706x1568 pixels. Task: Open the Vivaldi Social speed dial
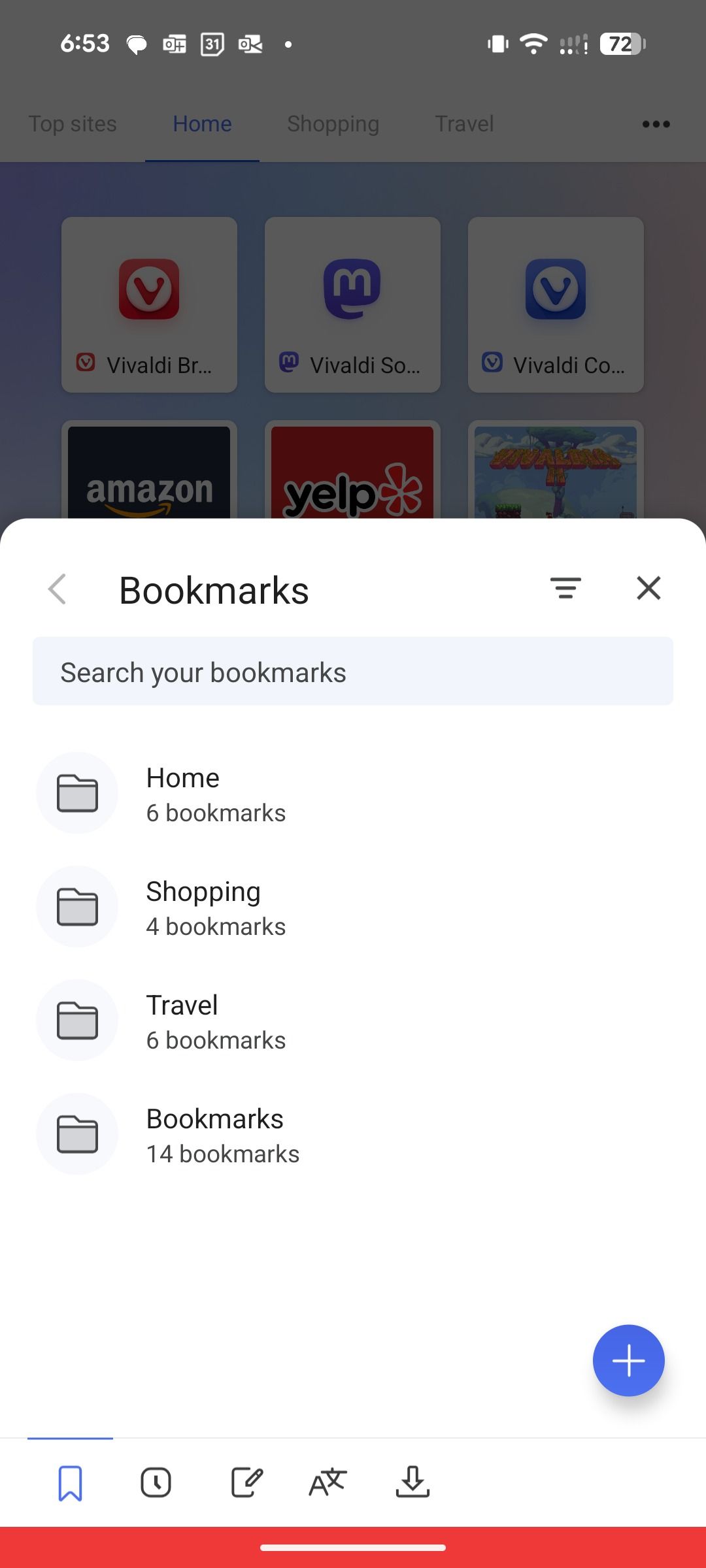[352, 304]
